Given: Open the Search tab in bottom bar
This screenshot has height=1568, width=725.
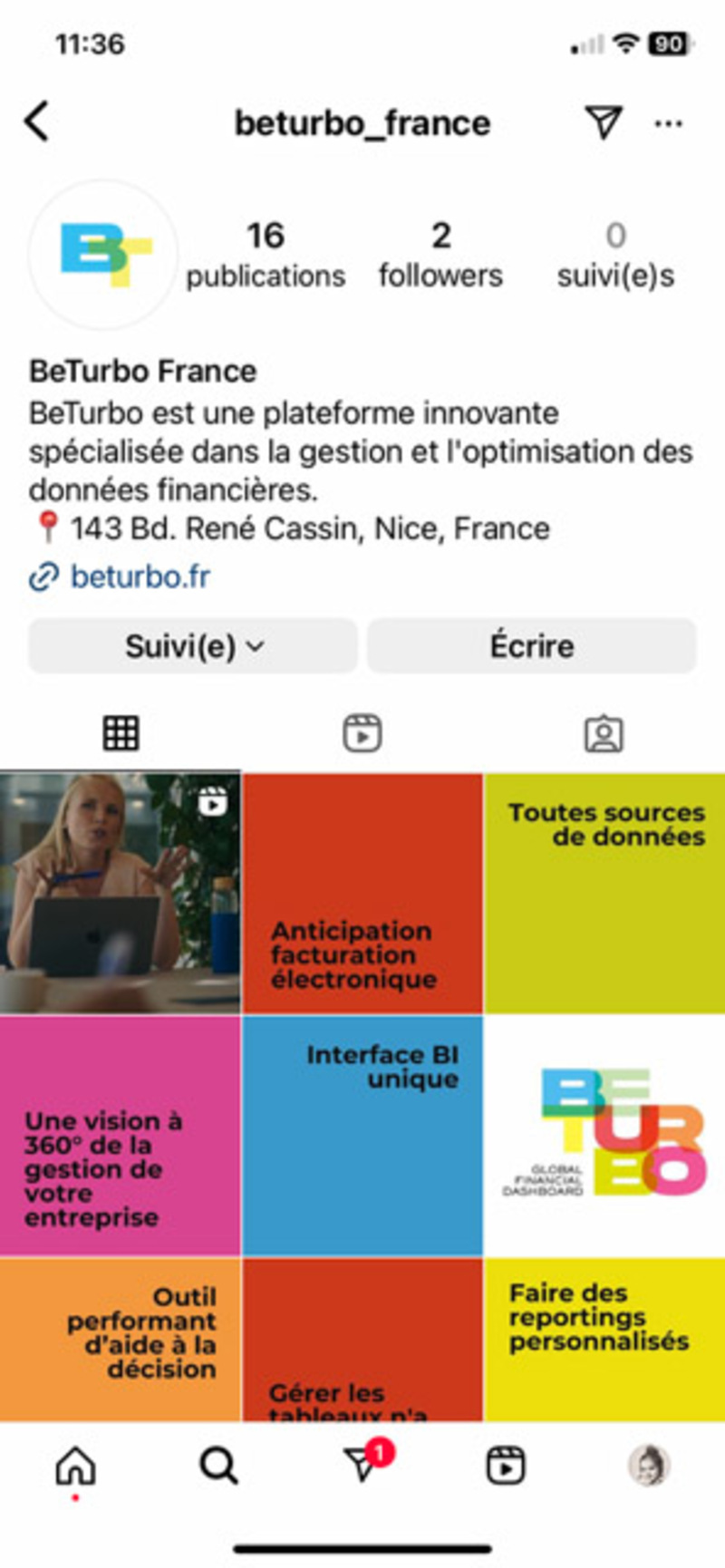Looking at the screenshot, I should coord(218,1465).
